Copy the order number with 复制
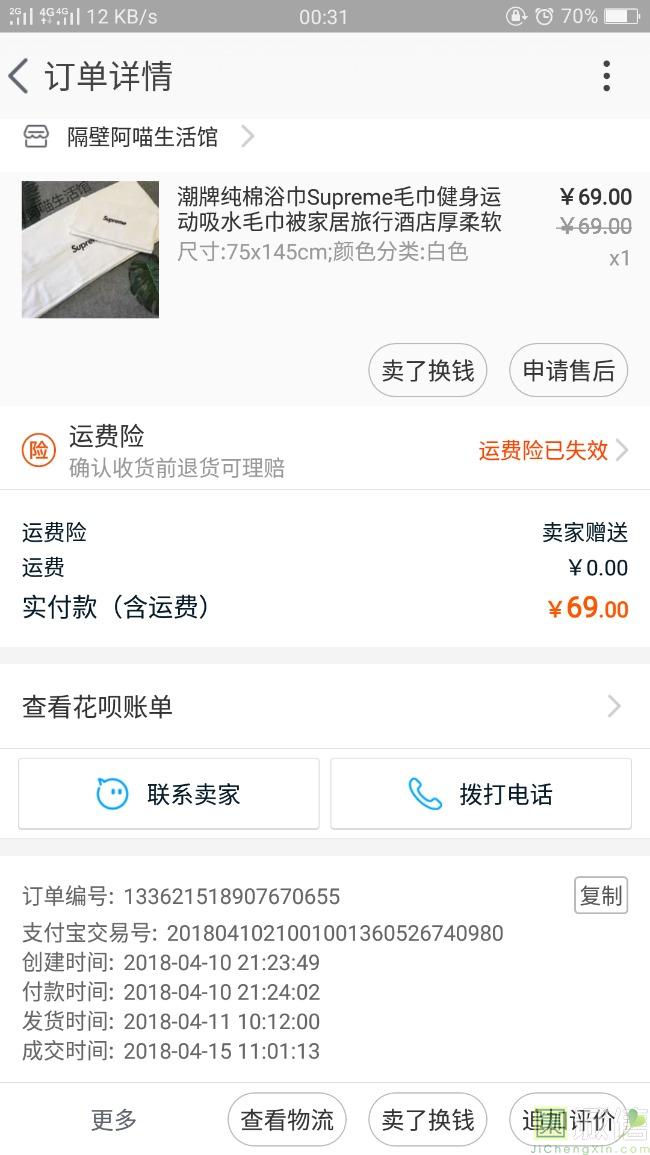Viewport: 650px width, 1155px height. point(601,895)
